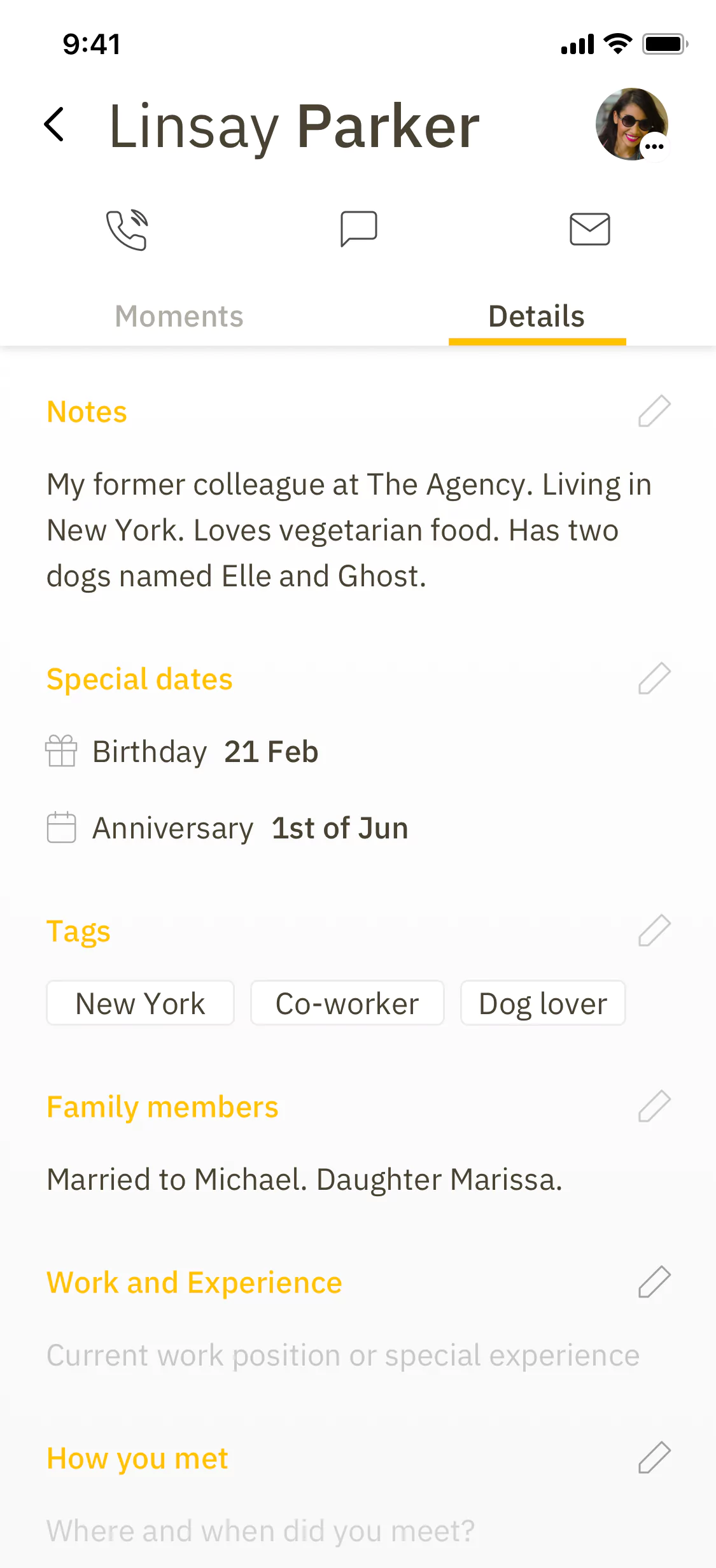The height and width of the screenshot is (1568, 716).
Task: Select the Dog lover tag
Action: click(543, 1003)
